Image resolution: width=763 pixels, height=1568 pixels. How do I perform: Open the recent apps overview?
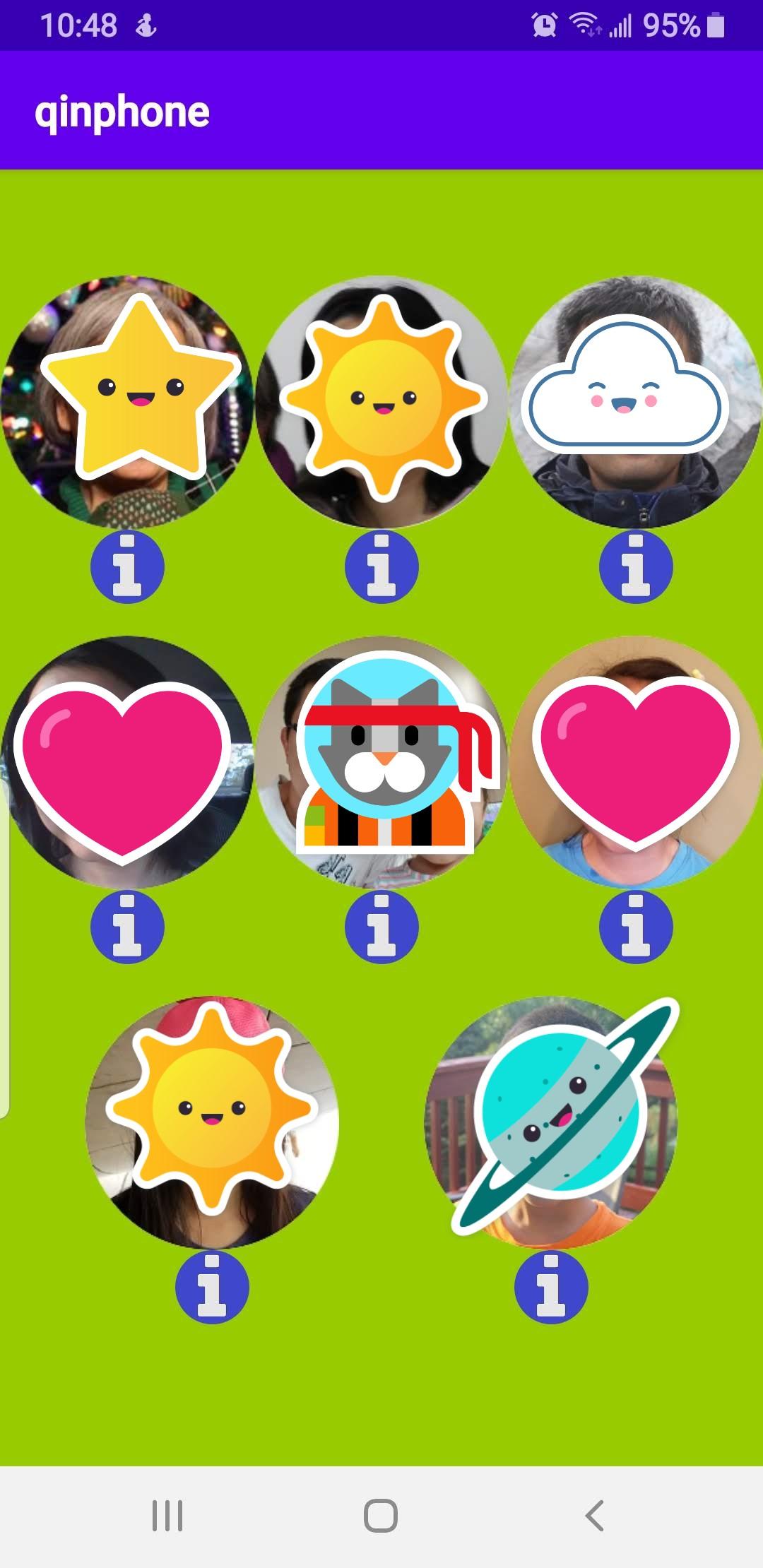(167, 1516)
